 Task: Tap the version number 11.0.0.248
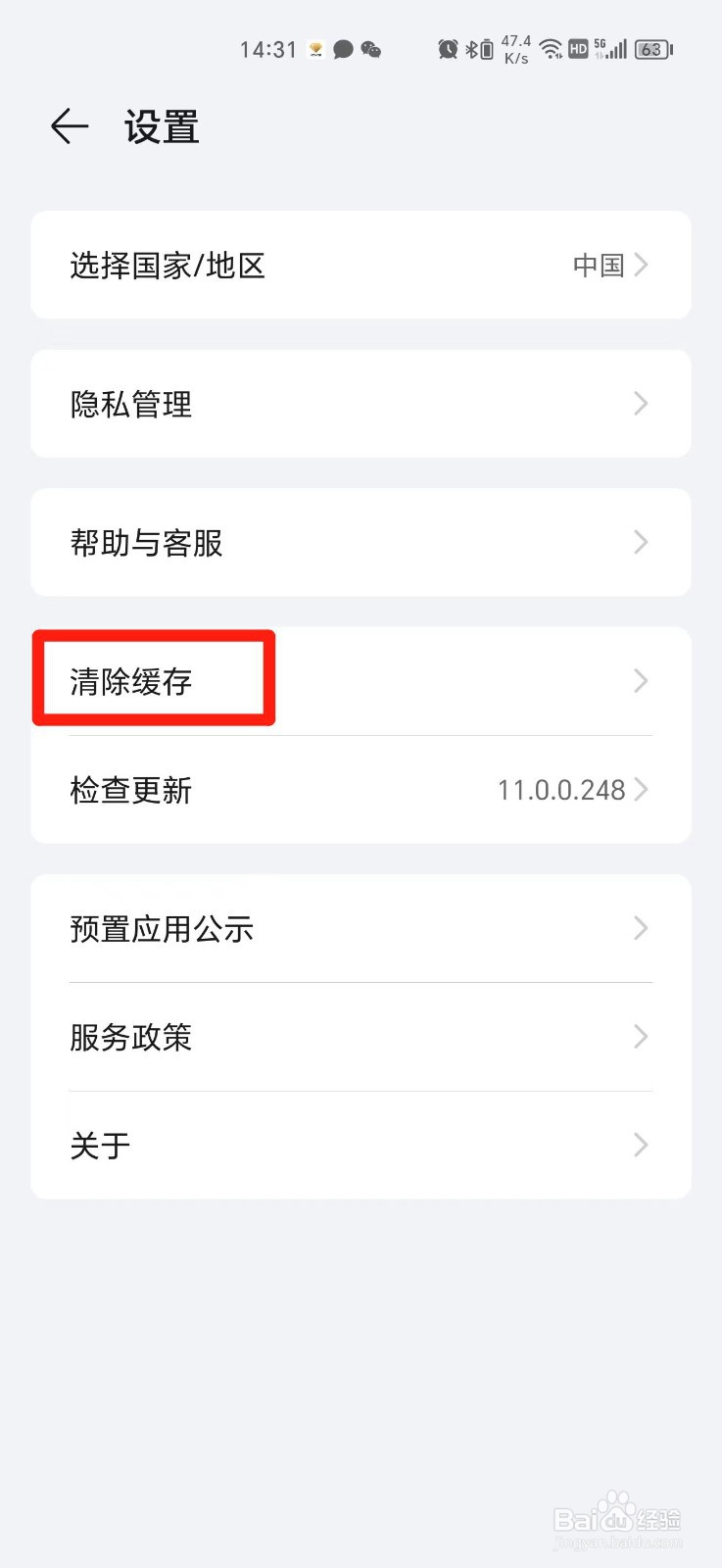[x=560, y=790]
